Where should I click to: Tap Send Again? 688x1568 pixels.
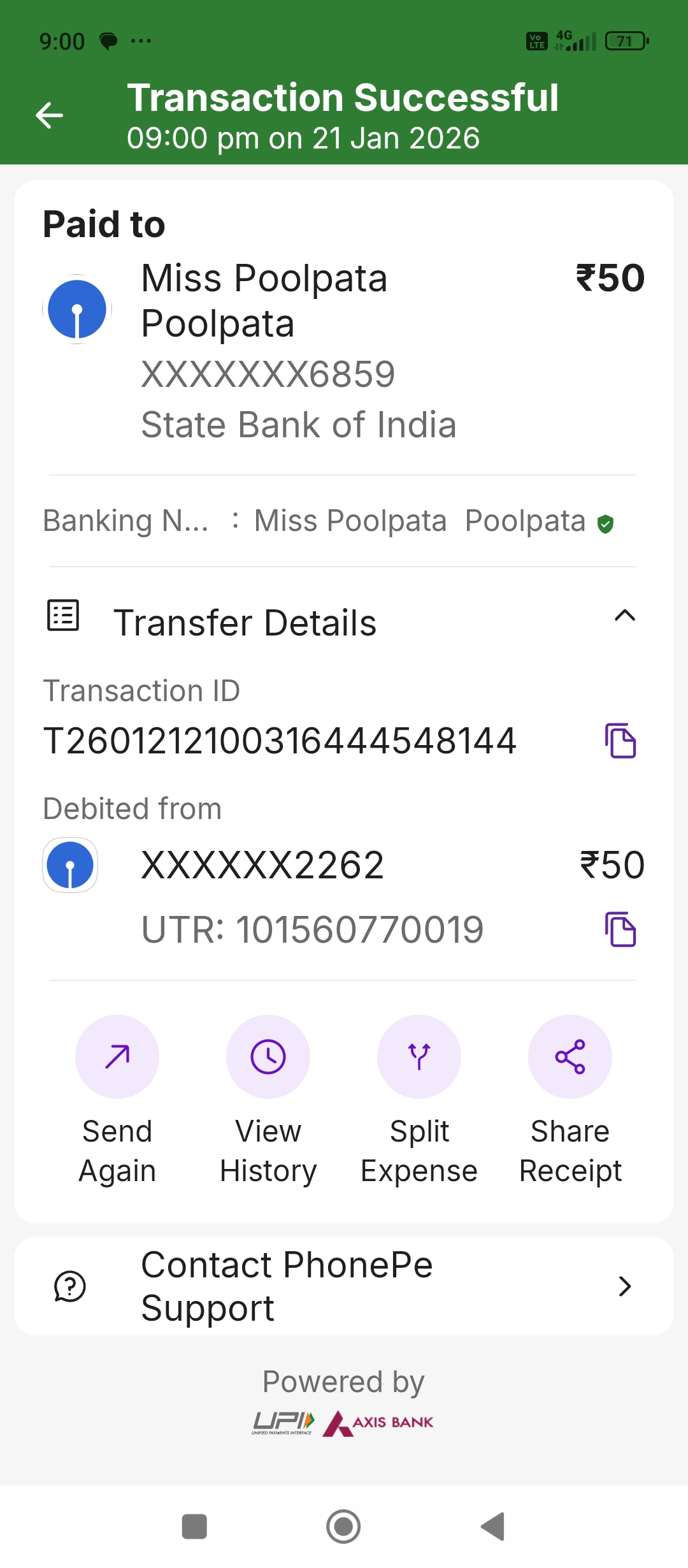point(117,1057)
